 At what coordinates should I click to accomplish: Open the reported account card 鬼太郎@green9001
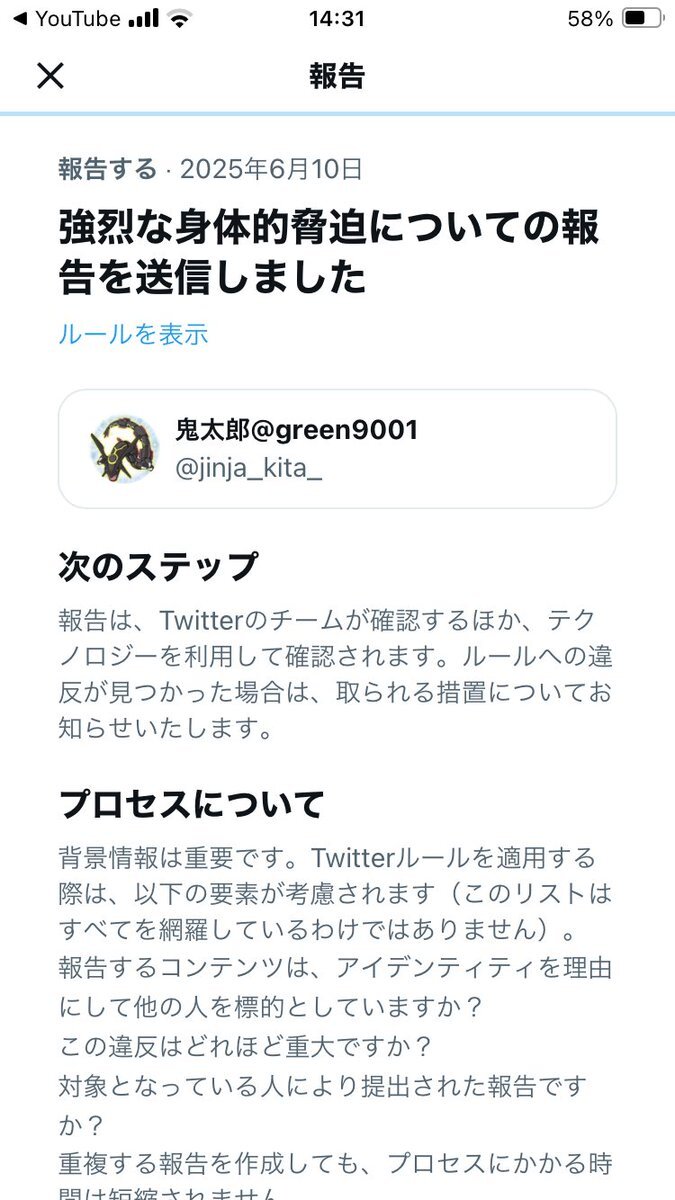click(337, 449)
